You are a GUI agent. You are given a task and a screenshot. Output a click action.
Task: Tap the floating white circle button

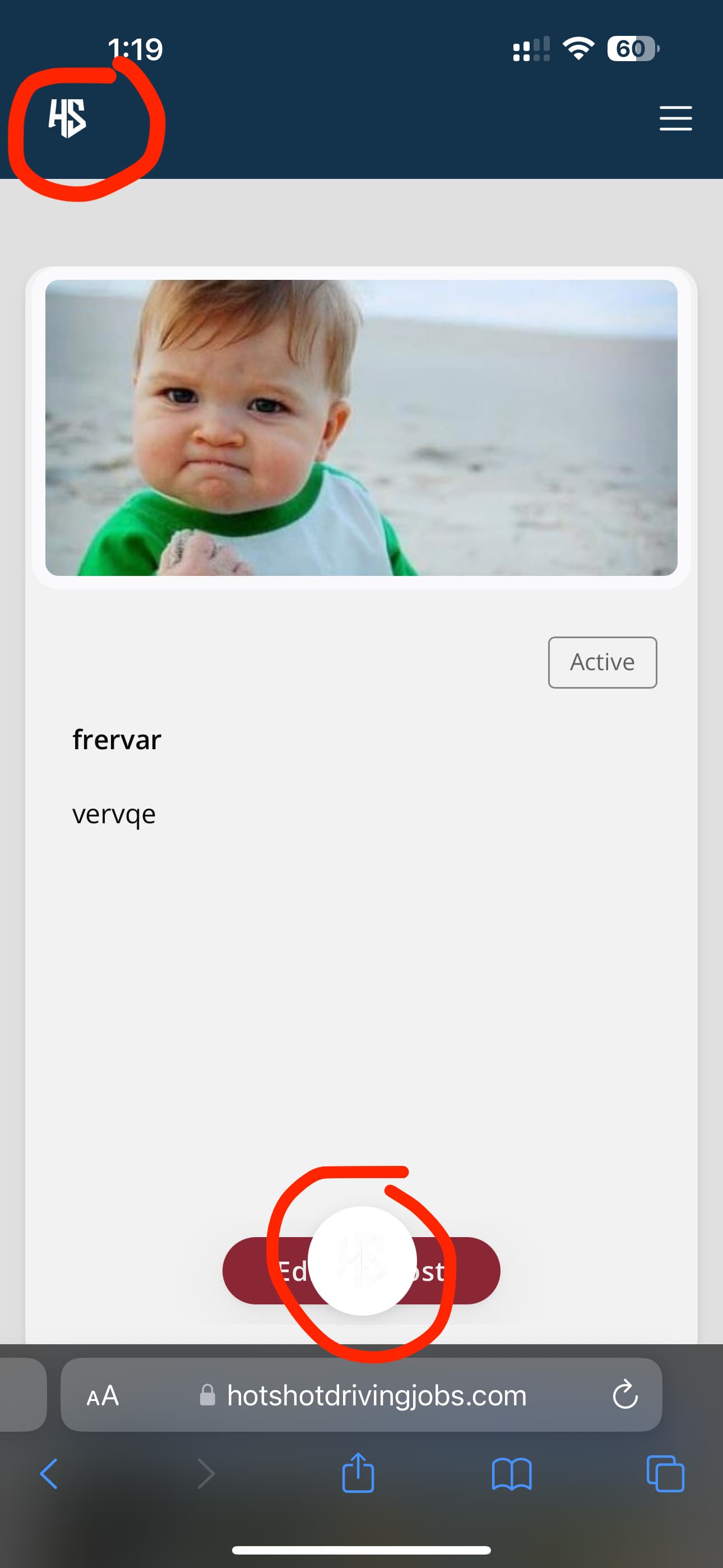(362, 1261)
